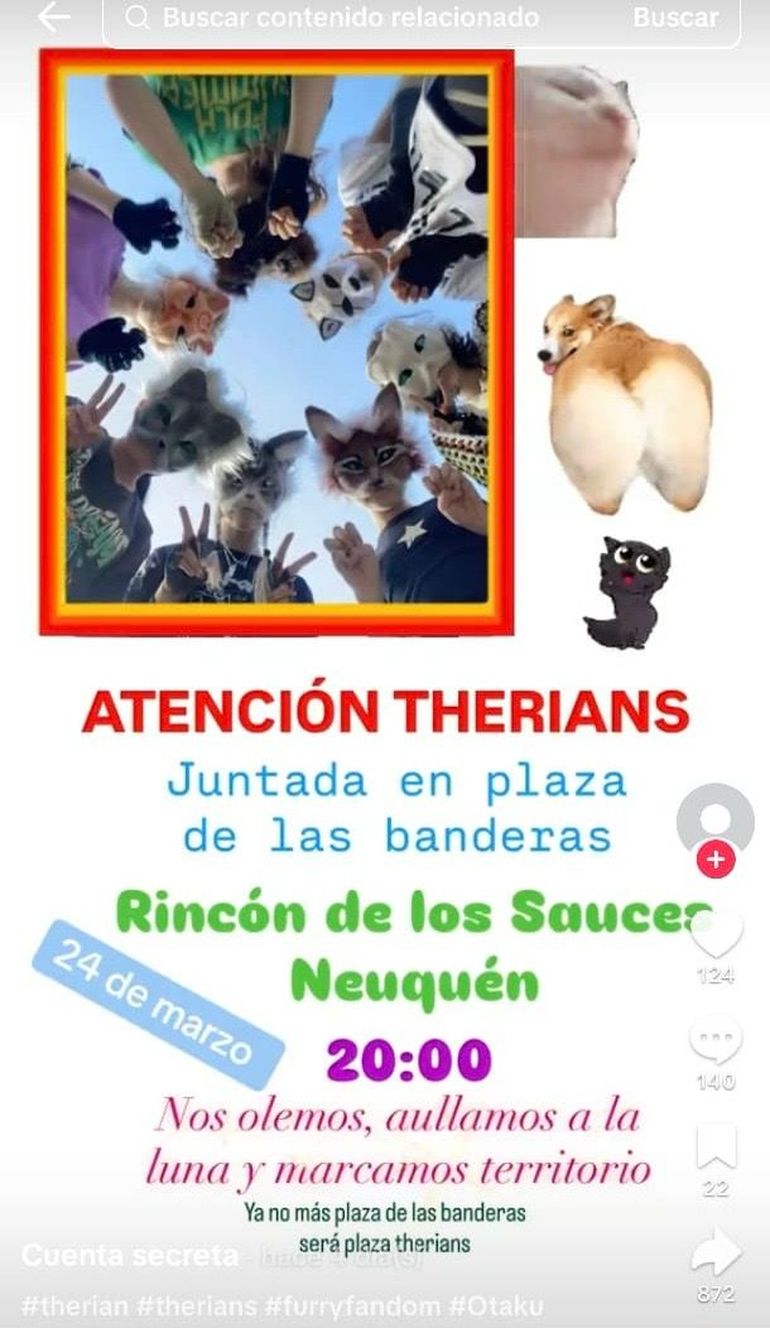Open the 'Buscar contenido relacionado' search field
The width and height of the screenshot is (770, 1328).
(x=350, y=18)
